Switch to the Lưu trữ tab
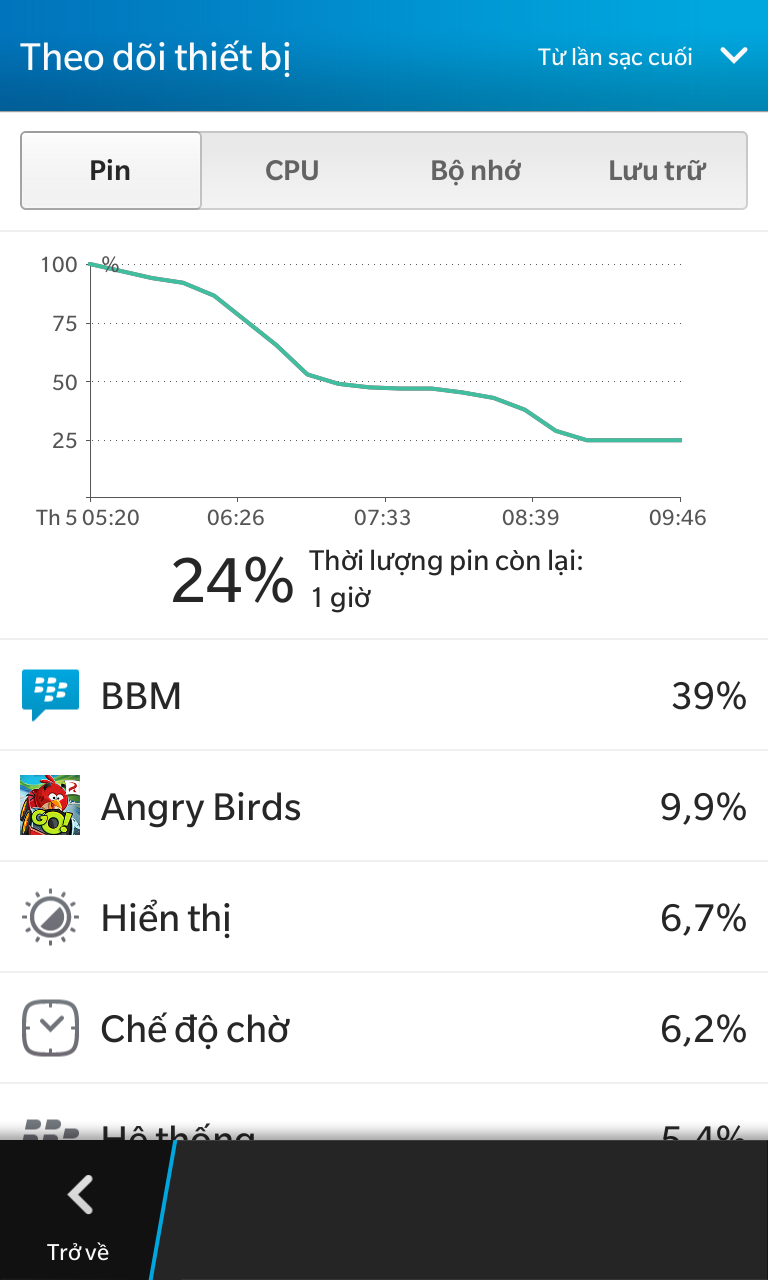Viewport: 768px width, 1280px height. (657, 170)
